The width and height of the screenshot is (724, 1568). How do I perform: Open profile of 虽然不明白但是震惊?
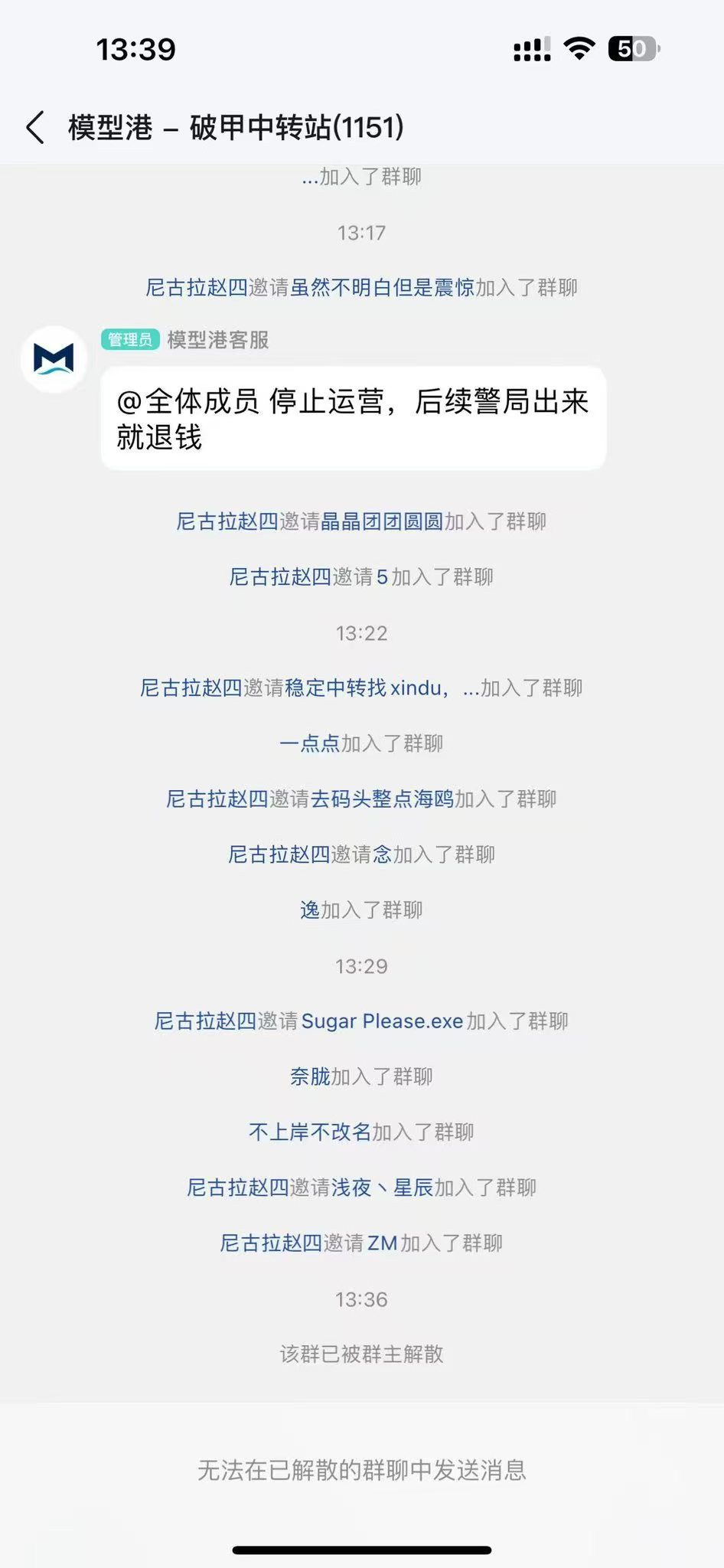(x=382, y=288)
